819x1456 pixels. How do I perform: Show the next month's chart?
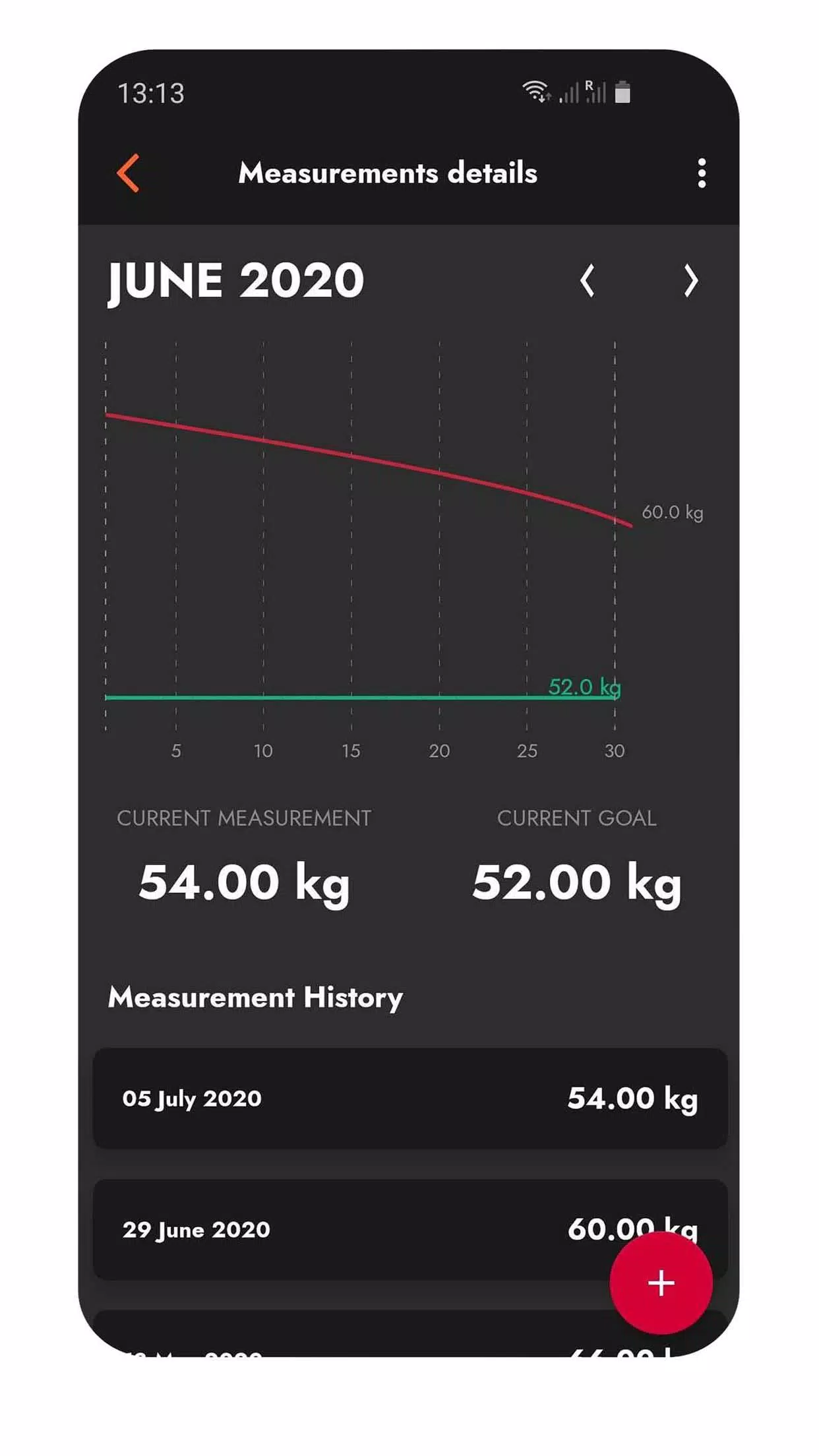pyautogui.click(x=690, y=281)
